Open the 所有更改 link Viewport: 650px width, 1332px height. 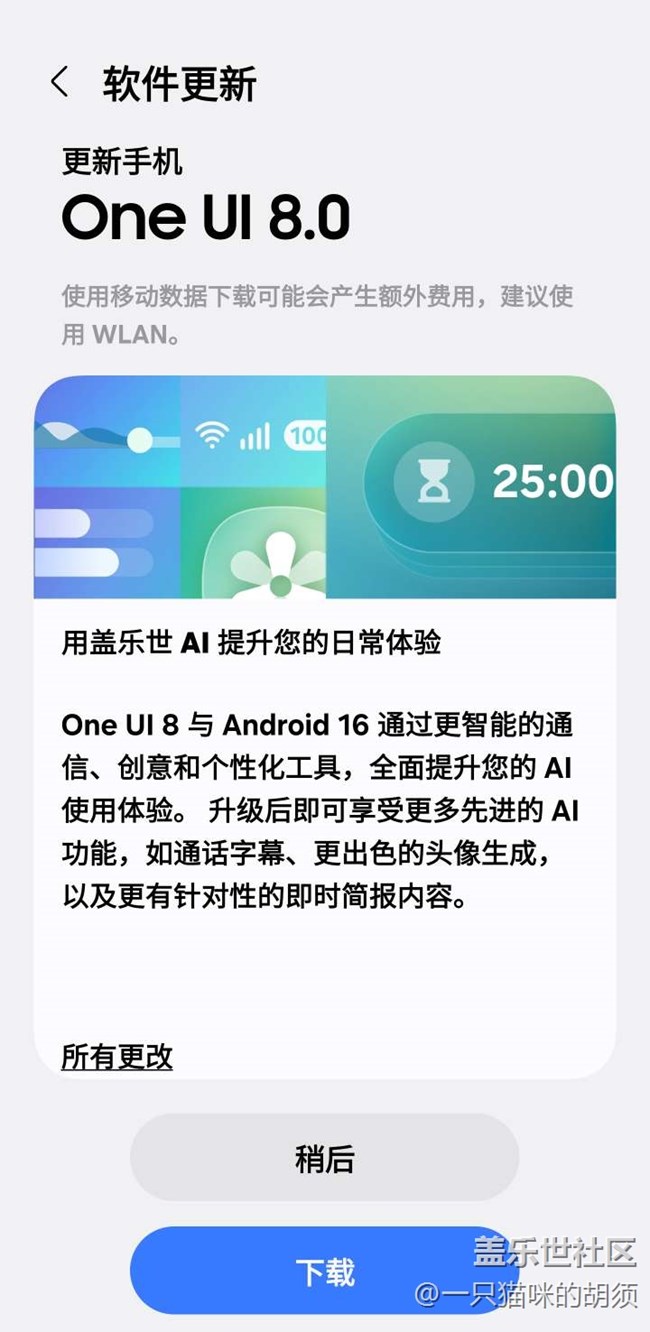pos(117,1056)
